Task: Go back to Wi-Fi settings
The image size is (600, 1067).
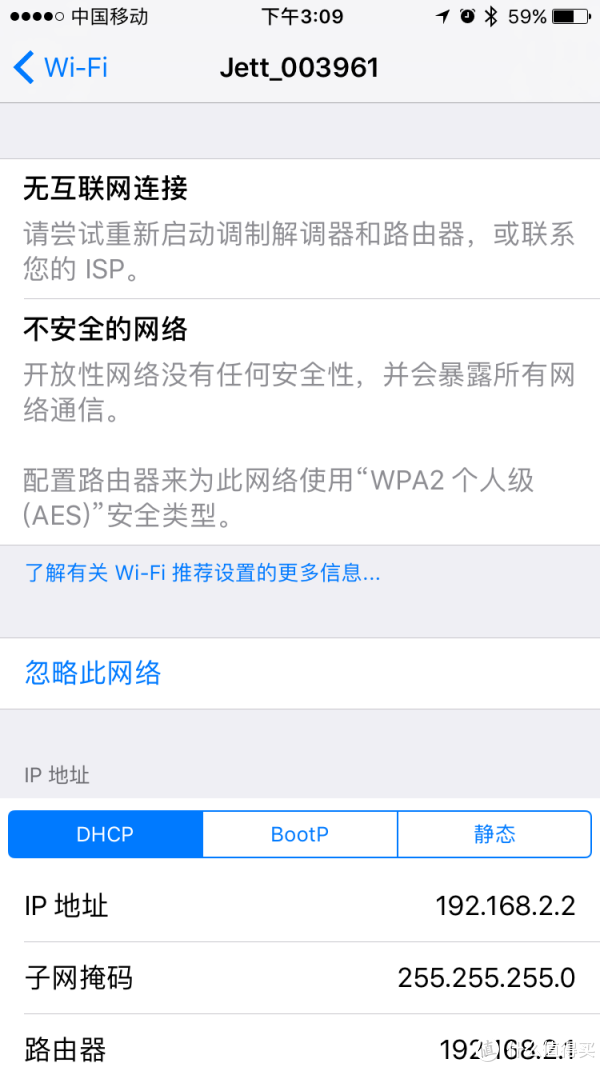Action: click(x=61, y=68)
